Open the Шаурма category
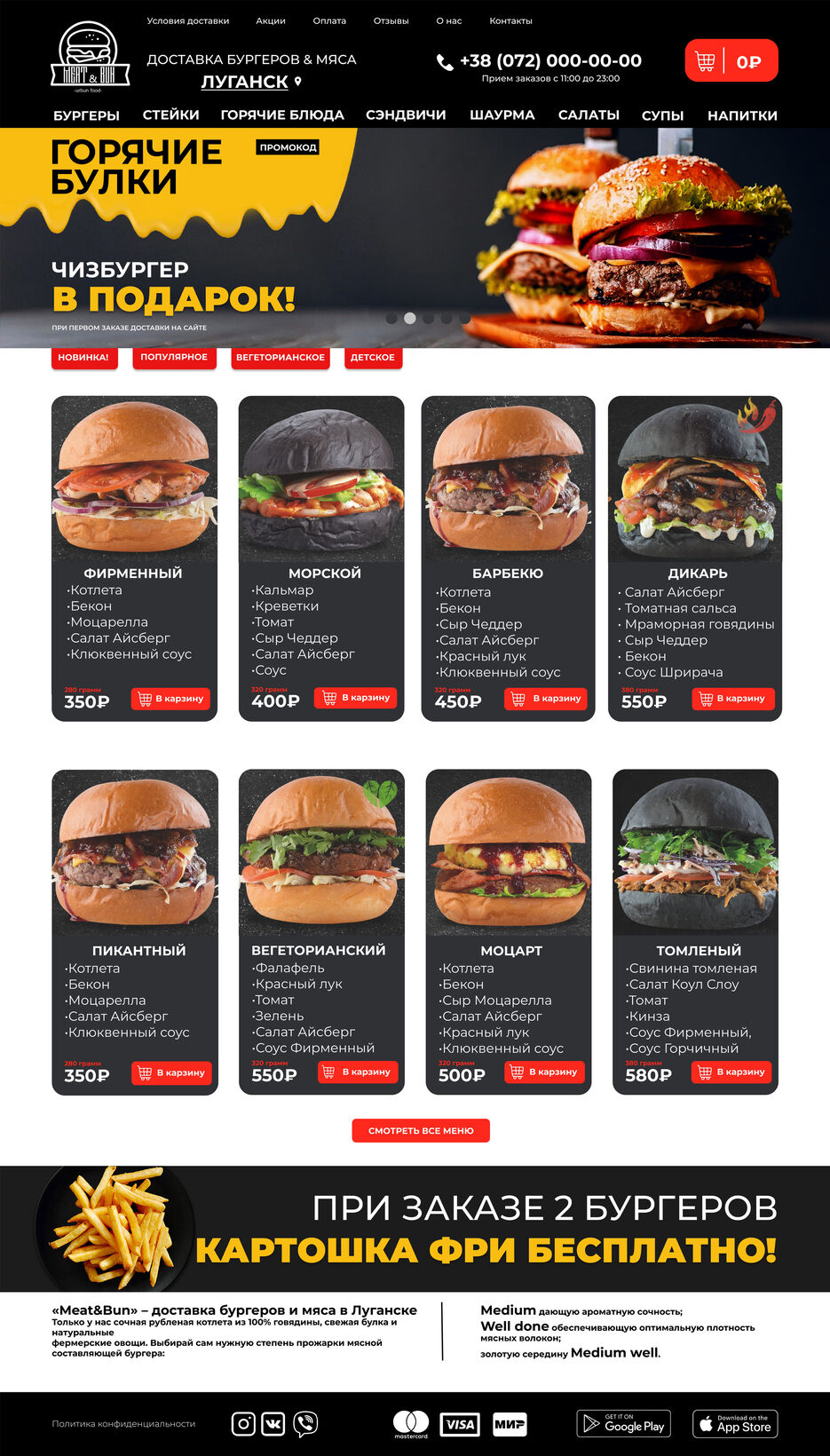 [502, 115]
